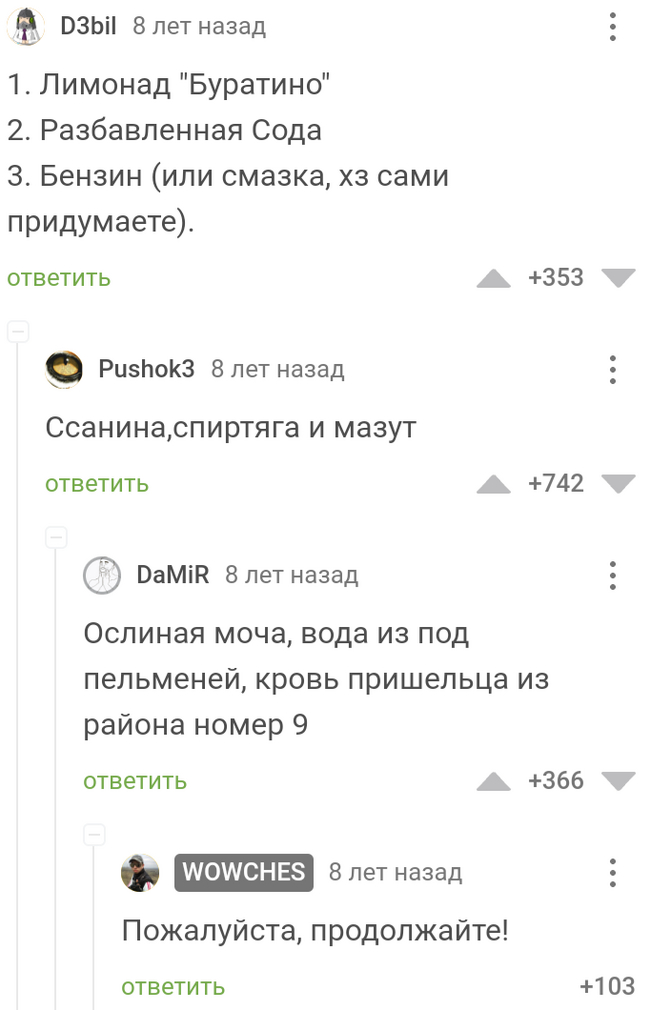
Task: Open D3bil's profile
Action: coord(88,27)
